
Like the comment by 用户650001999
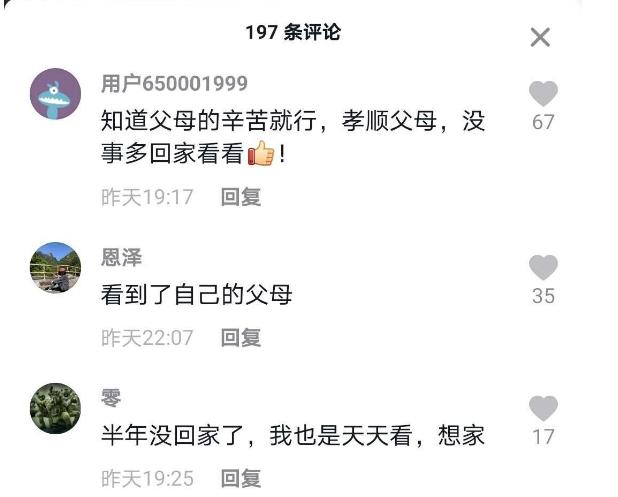[x=543, y=94]
